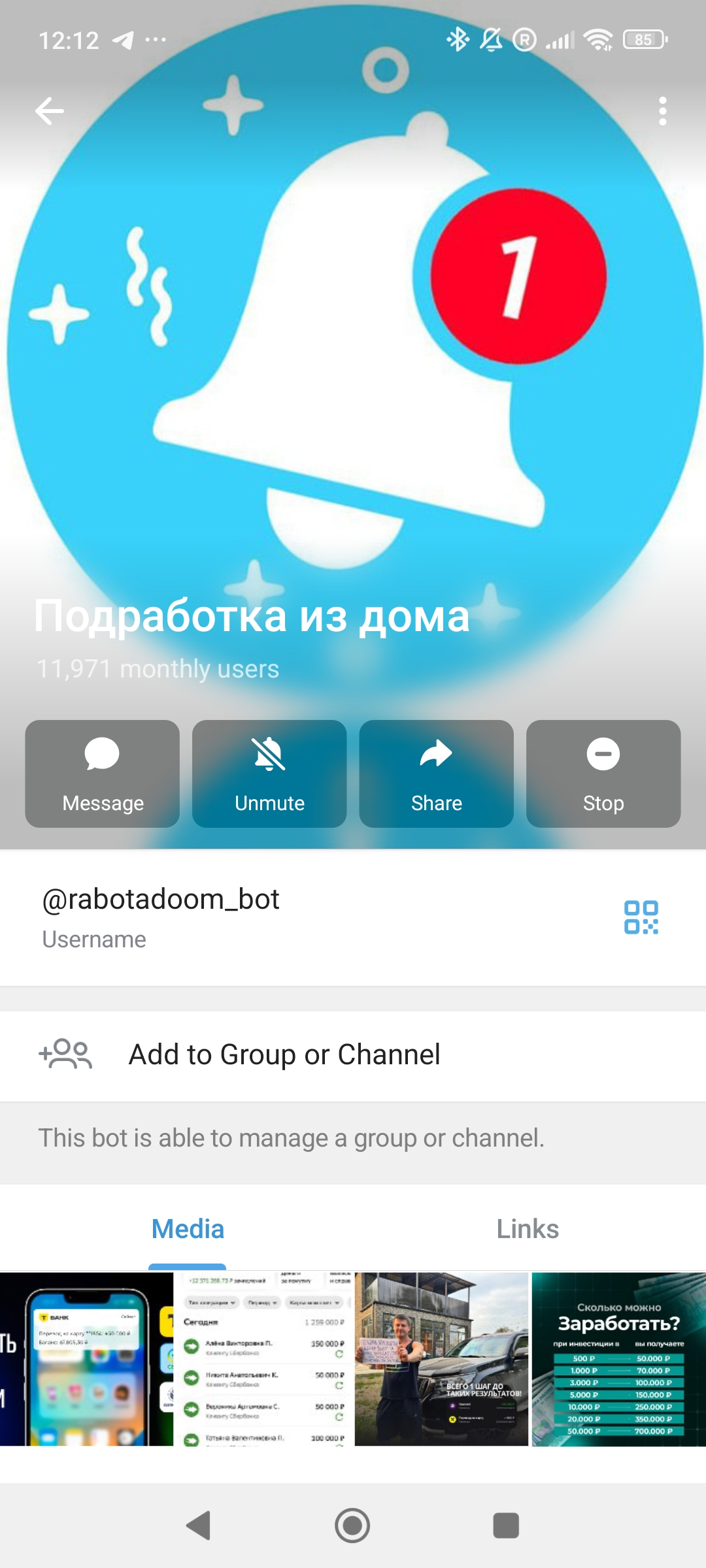Open the Message chat with this bot
Screen dimensions: 706x1568
tap(103, 774)
